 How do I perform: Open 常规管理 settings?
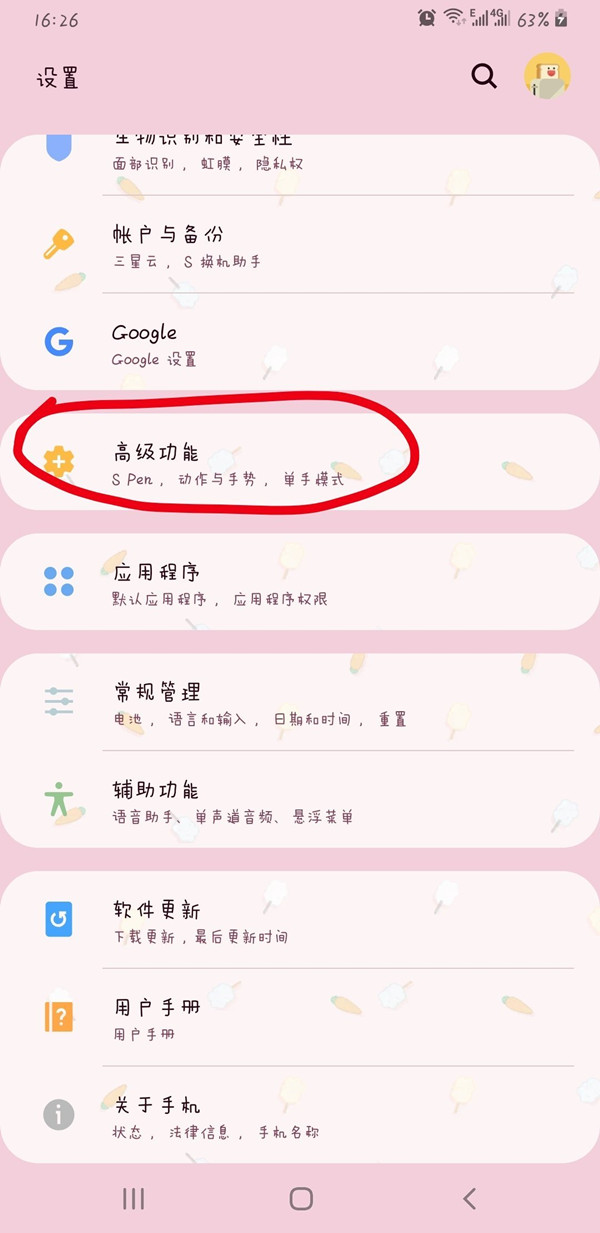click(x=300, y=703)
